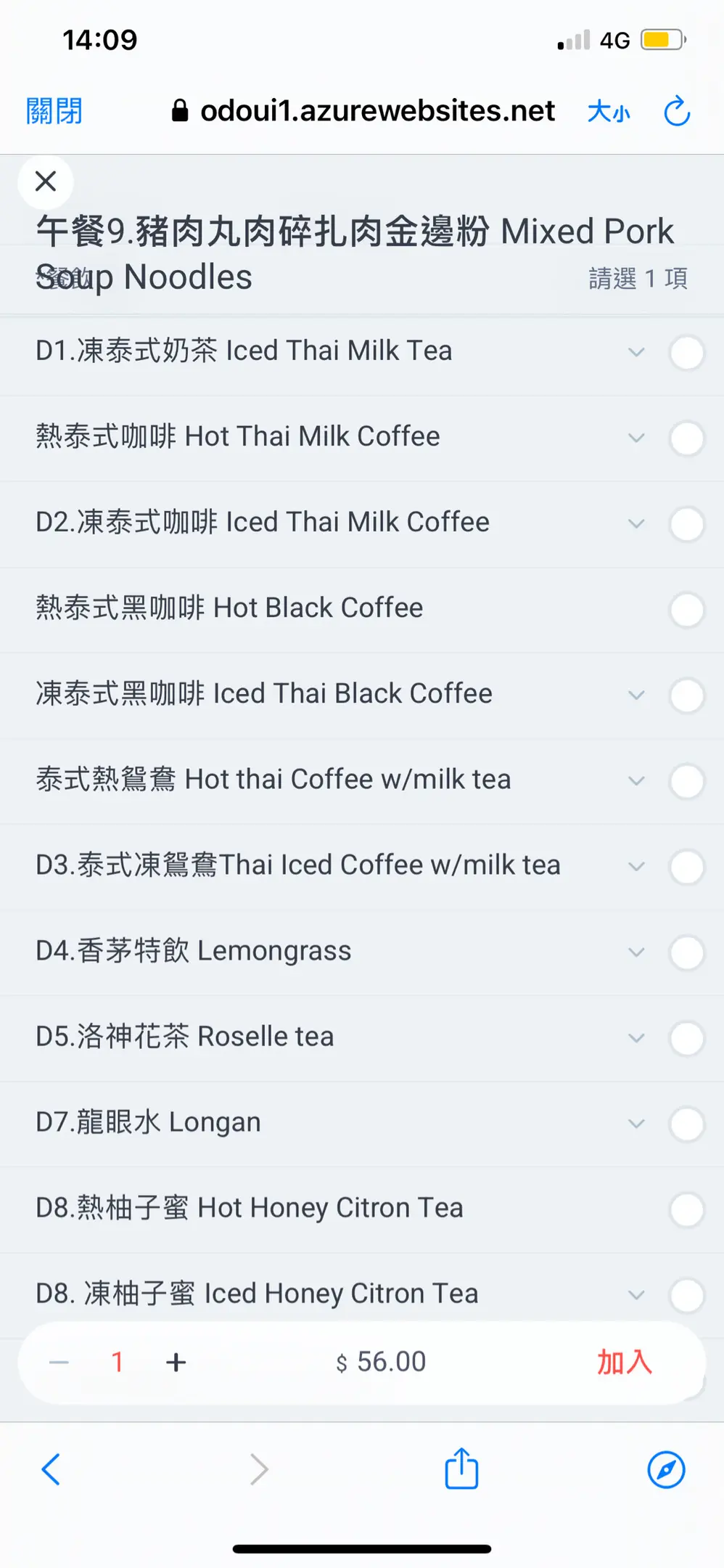Expand D2 Iced Thai Milk Coffee options
The height and width of the screenshot is (1568, 724).
[636, 523]
